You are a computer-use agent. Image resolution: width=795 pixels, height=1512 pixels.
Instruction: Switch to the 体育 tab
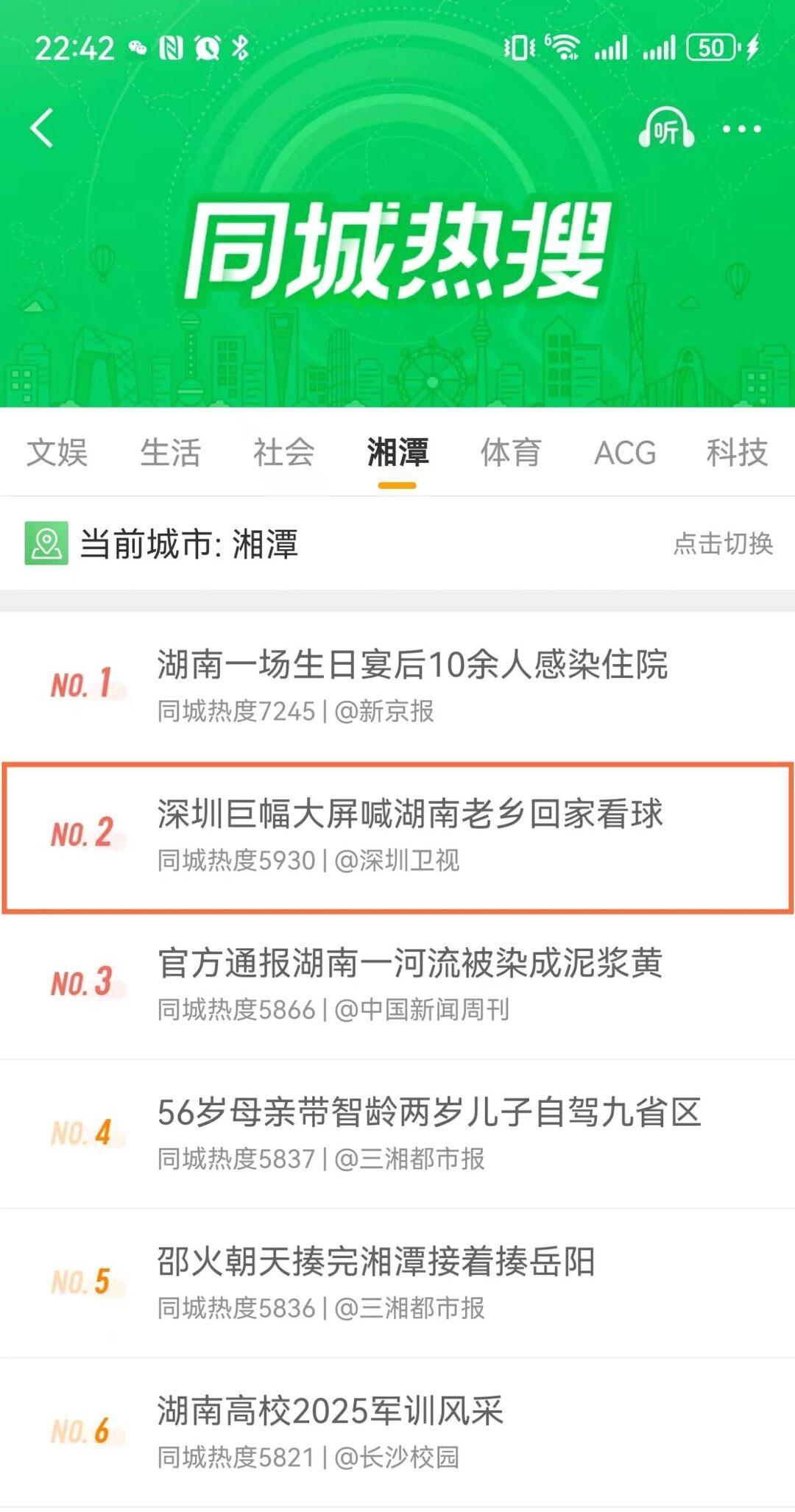click(511, 453)
